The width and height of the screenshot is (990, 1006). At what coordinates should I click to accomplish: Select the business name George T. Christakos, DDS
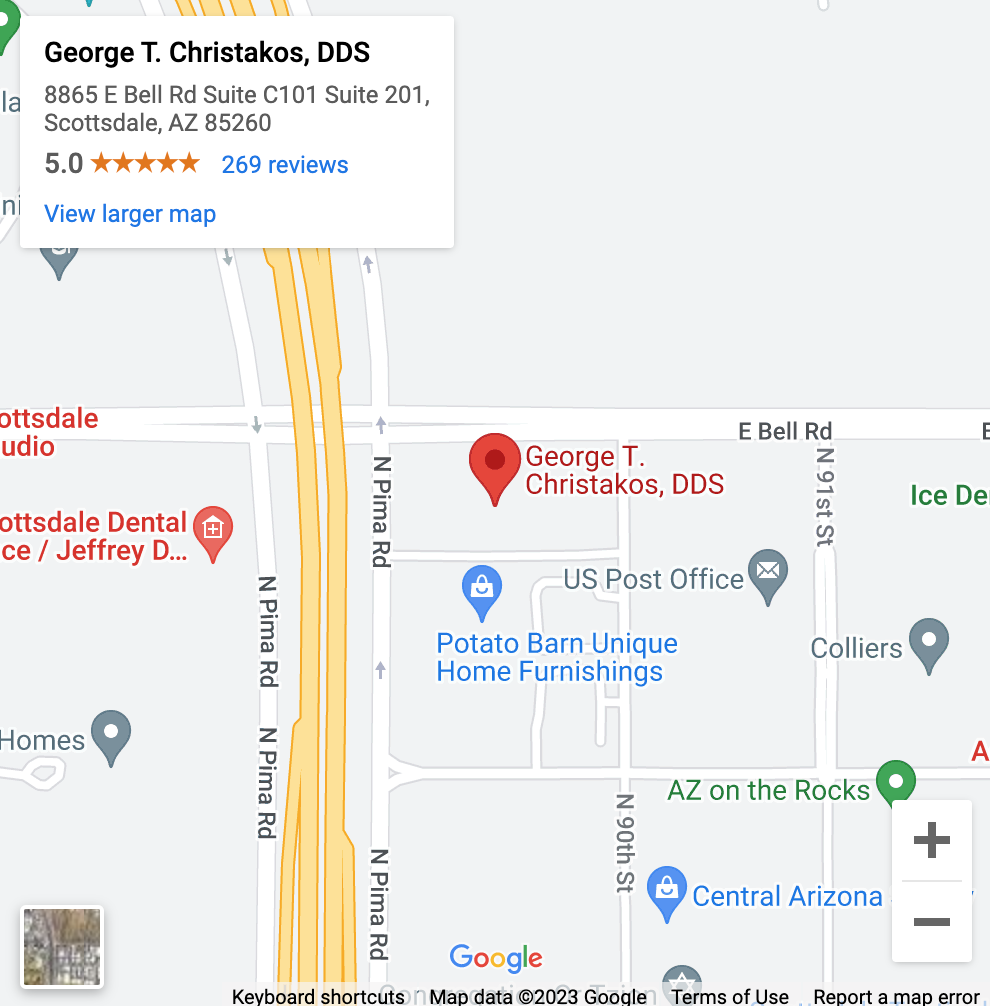pos(206,52)
